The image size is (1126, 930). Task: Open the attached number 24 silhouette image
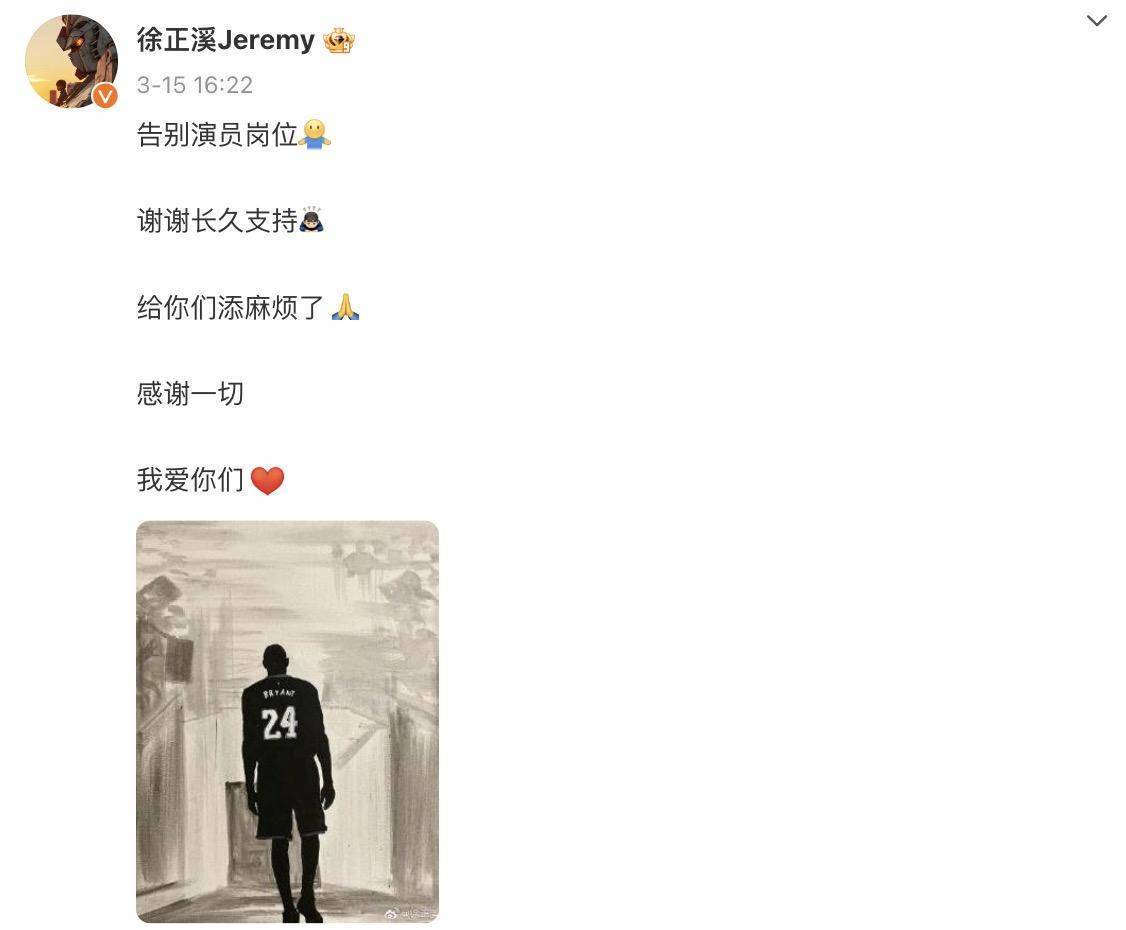[x=287, y=721]
